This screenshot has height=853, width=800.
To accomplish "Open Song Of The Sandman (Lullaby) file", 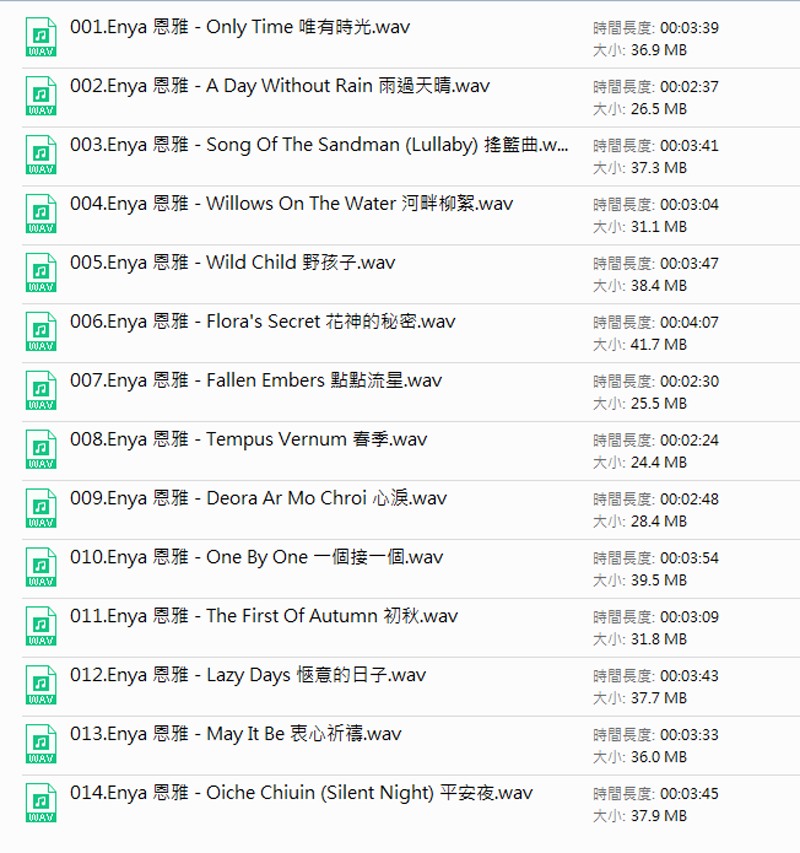I will tap(319, 145).
